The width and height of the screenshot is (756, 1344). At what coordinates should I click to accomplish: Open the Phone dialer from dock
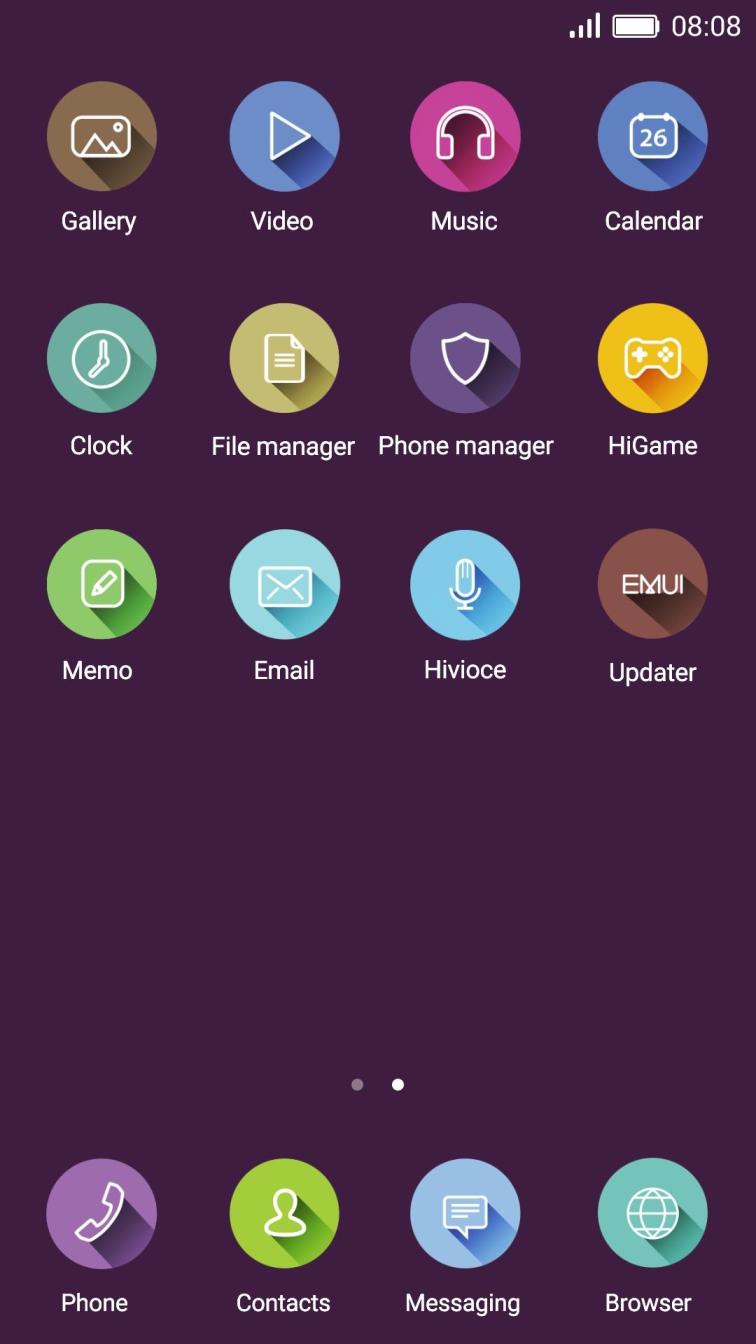point(101,1213)
